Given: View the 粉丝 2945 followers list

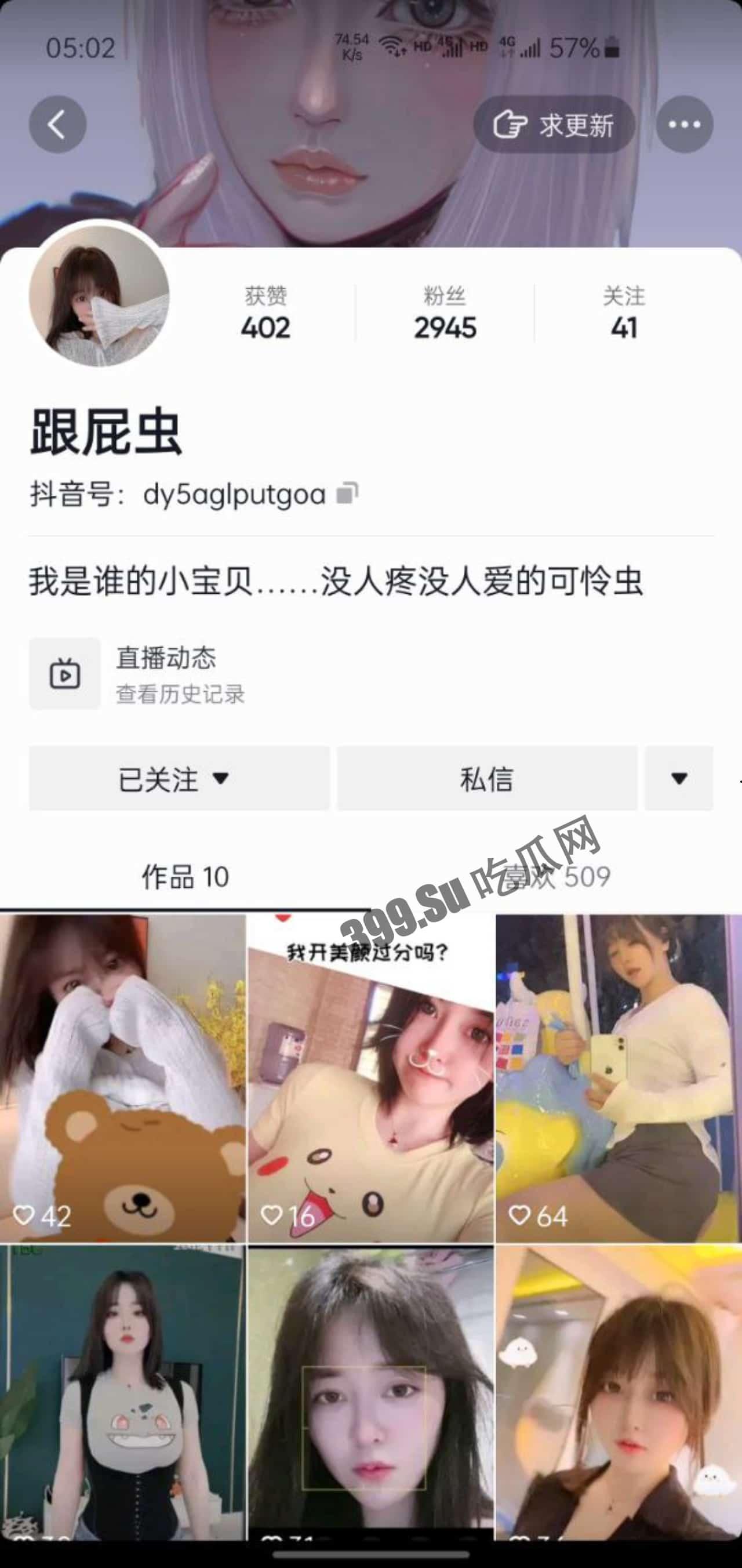Looking at the screenshot, I should tap(445, 314).
